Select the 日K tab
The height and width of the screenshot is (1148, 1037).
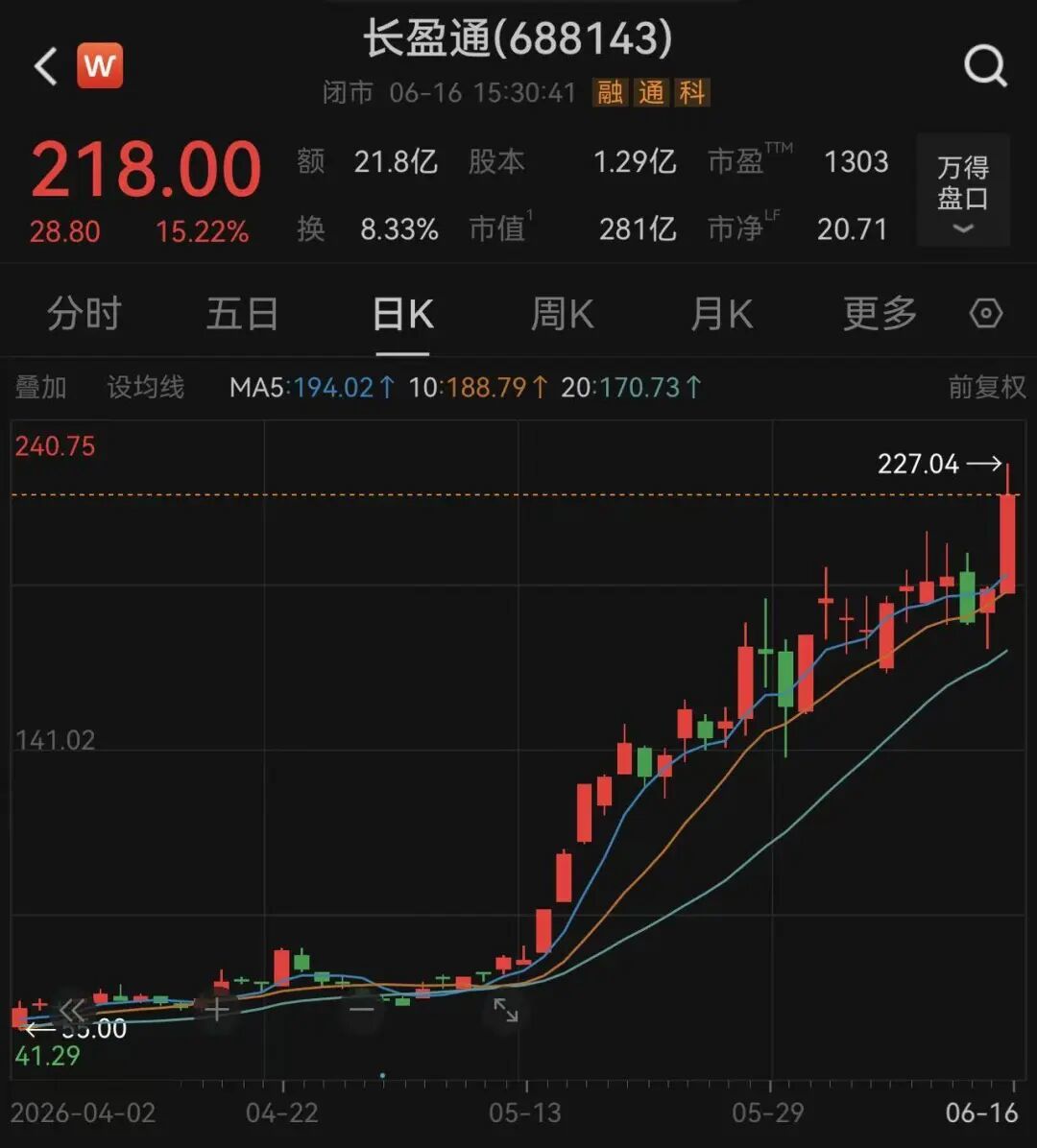pos(402,314)
